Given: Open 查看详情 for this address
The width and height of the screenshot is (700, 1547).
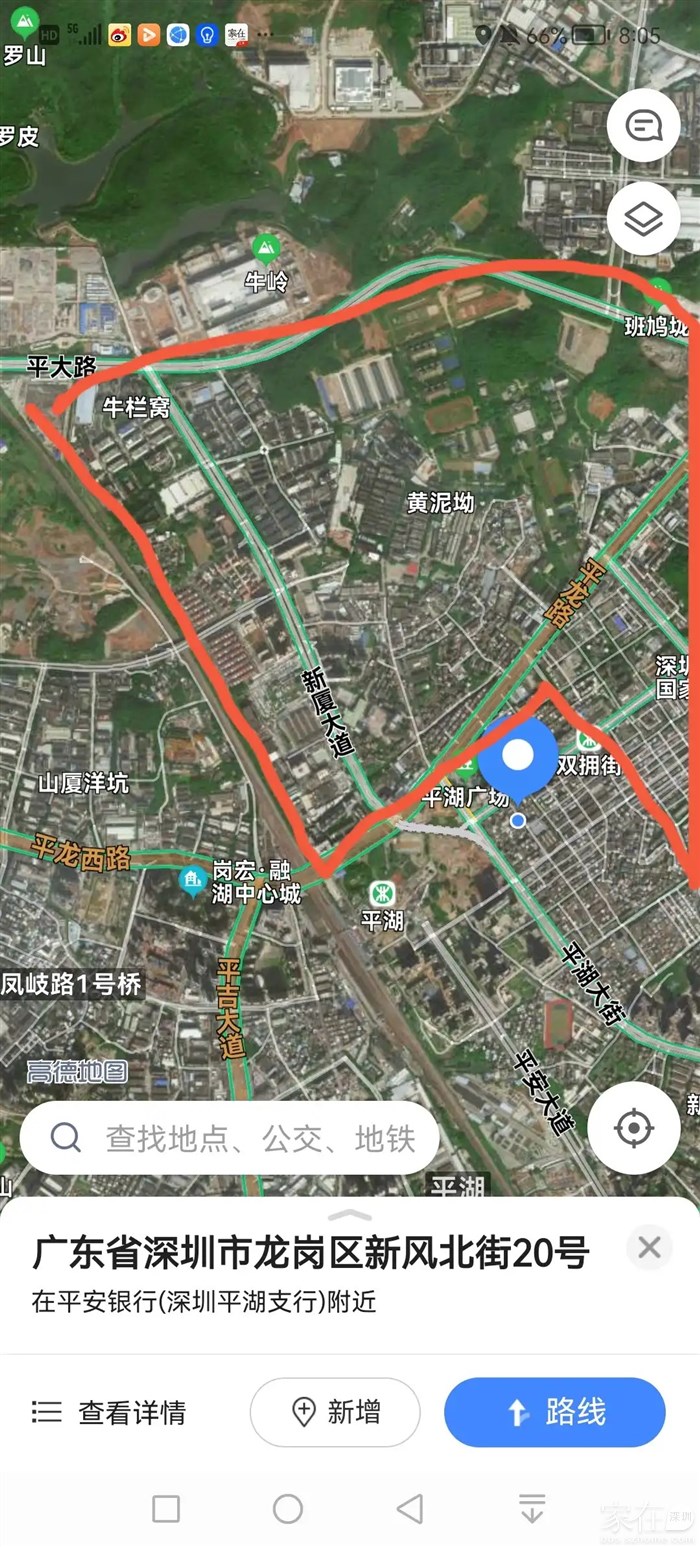Looking at the screenshot, I should pos(109,1412).
